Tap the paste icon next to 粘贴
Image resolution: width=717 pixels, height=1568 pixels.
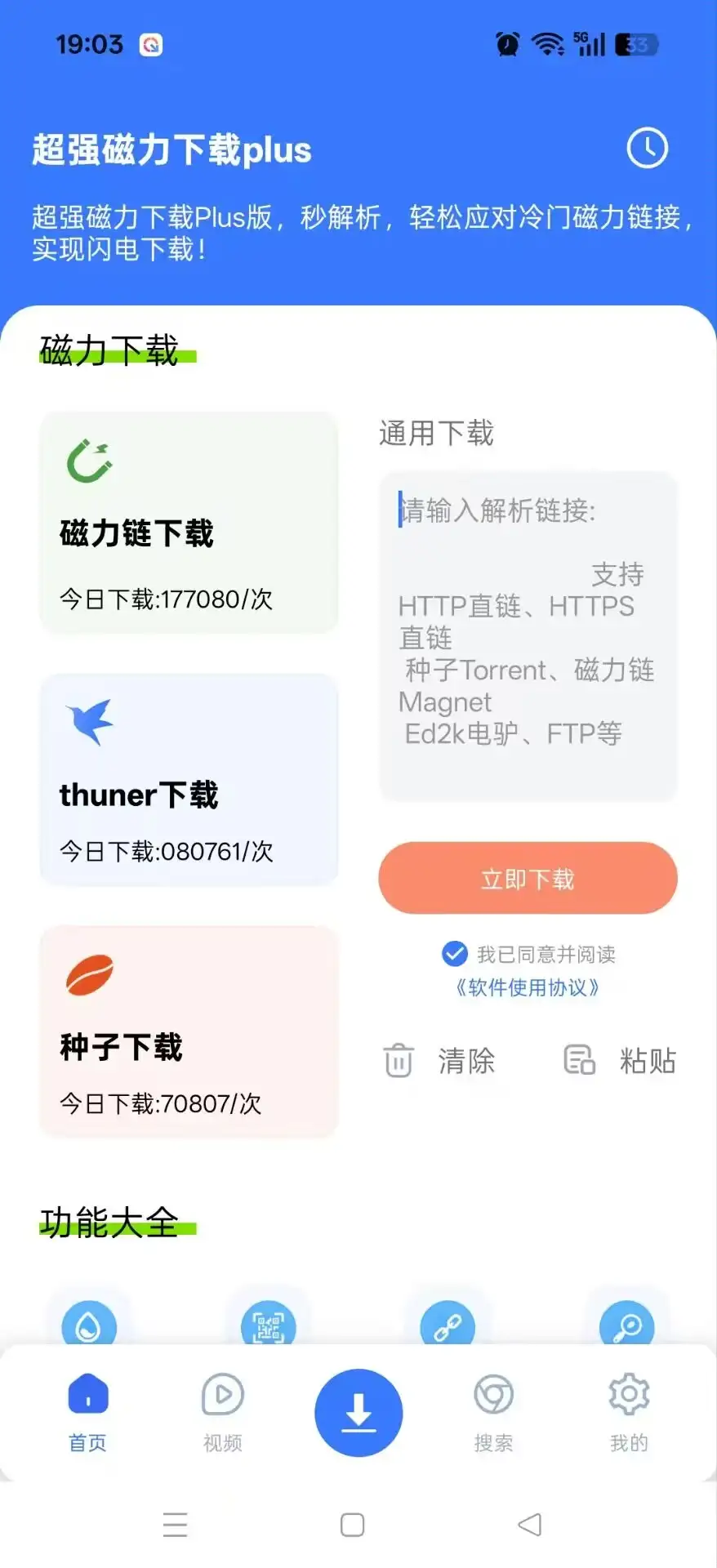point(578,1061)
